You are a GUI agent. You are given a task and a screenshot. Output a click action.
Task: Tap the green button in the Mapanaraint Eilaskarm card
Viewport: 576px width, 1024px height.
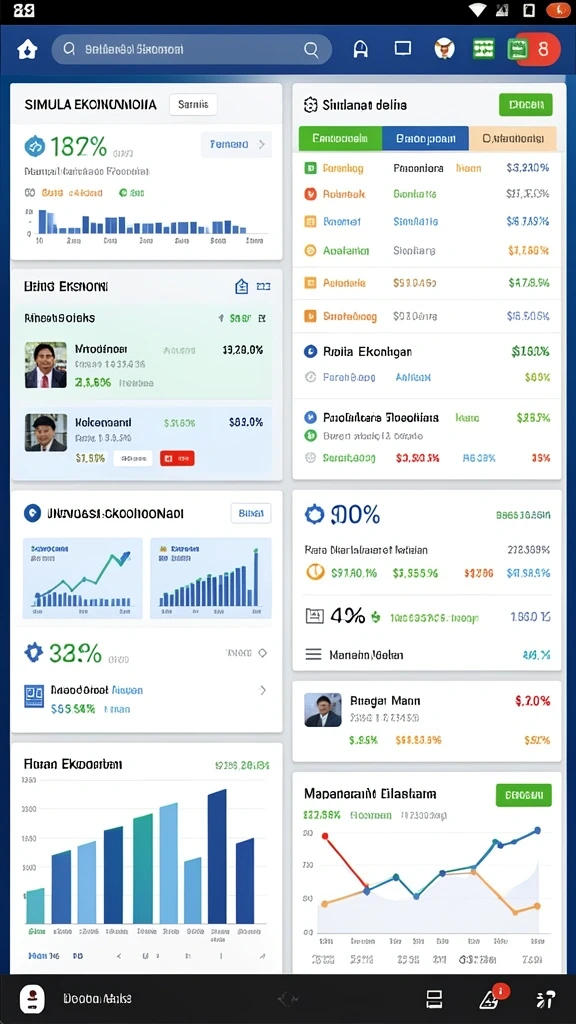(524, 795)
